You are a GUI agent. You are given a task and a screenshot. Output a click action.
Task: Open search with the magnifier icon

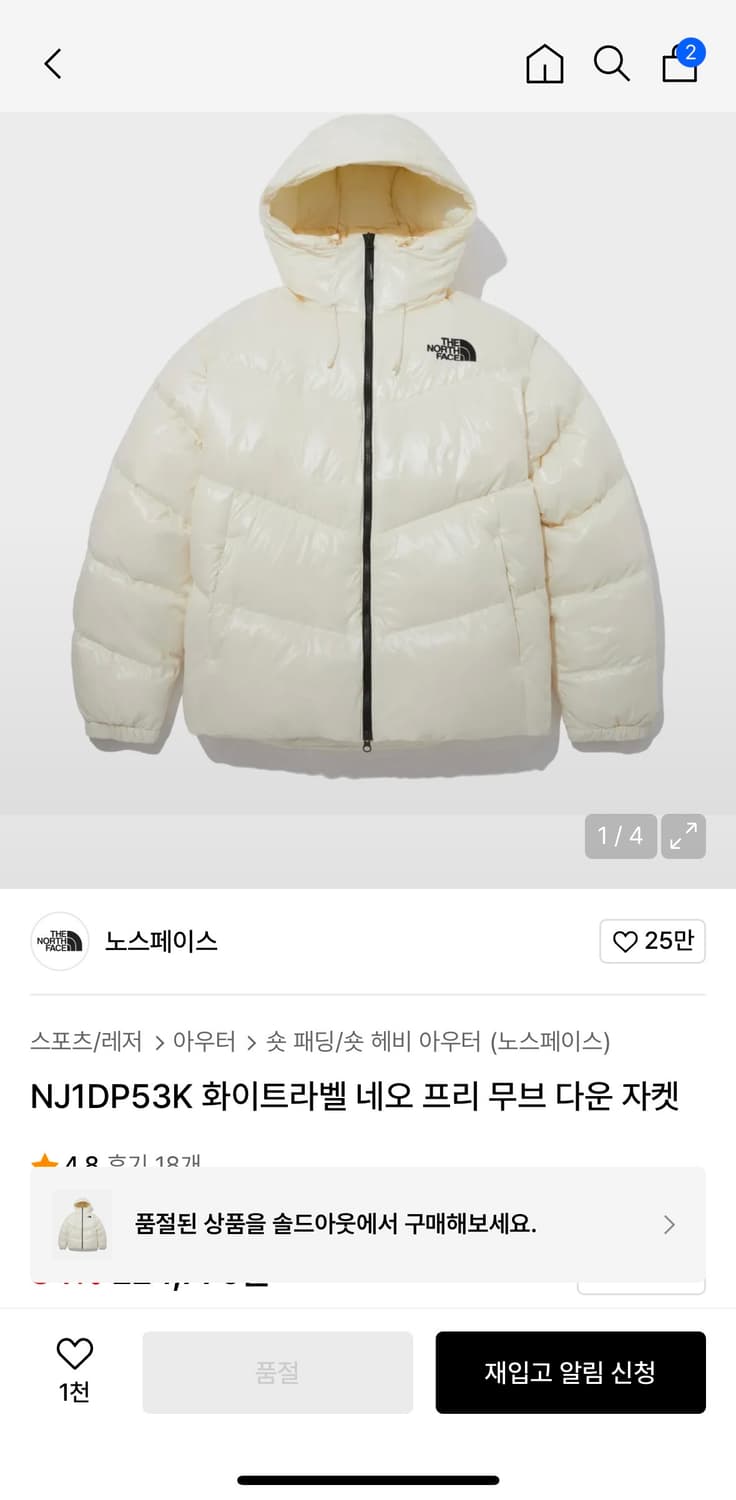(x=611, y=63)
